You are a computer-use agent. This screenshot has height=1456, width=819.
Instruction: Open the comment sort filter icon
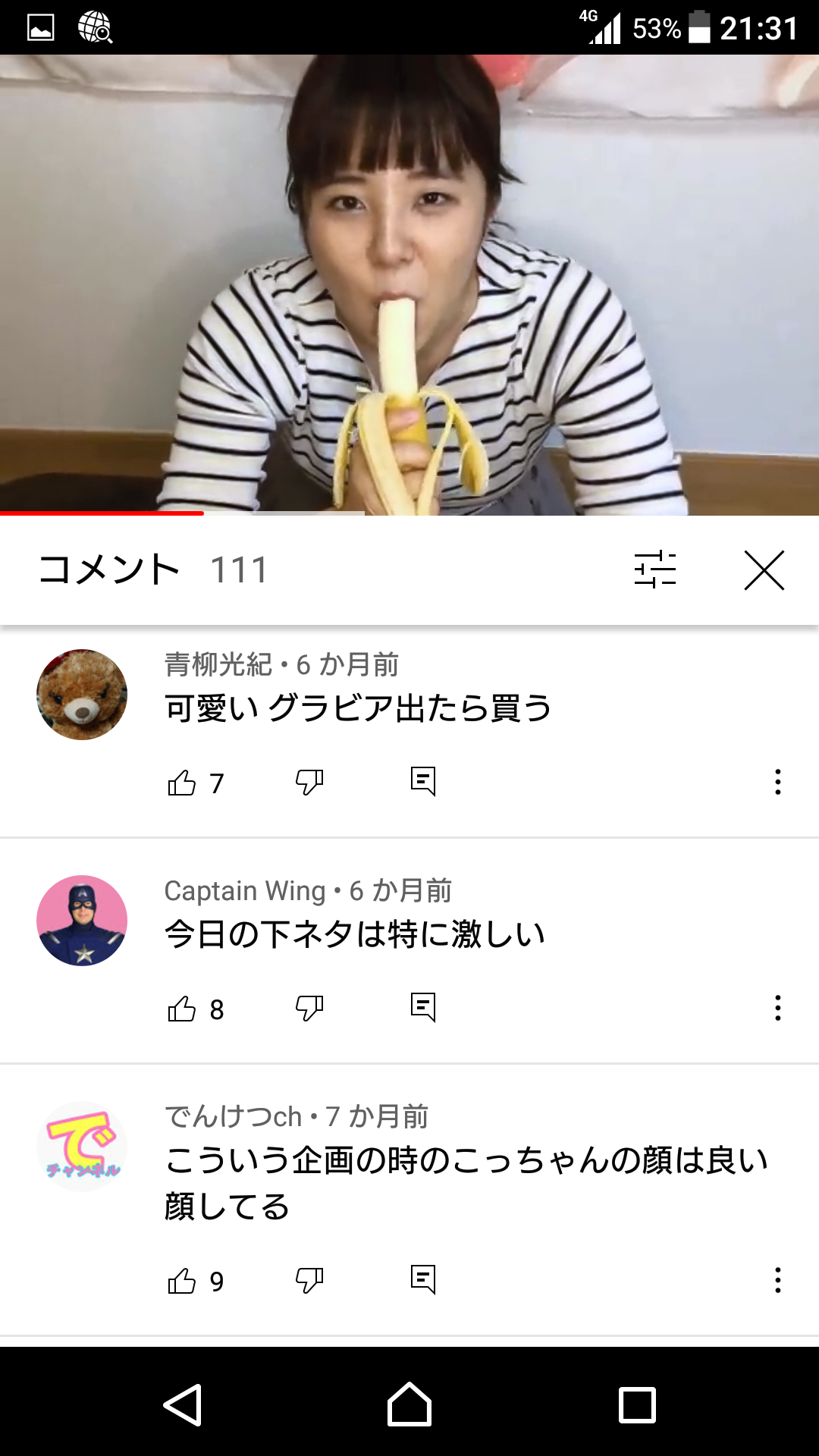[x=654, y=570]
